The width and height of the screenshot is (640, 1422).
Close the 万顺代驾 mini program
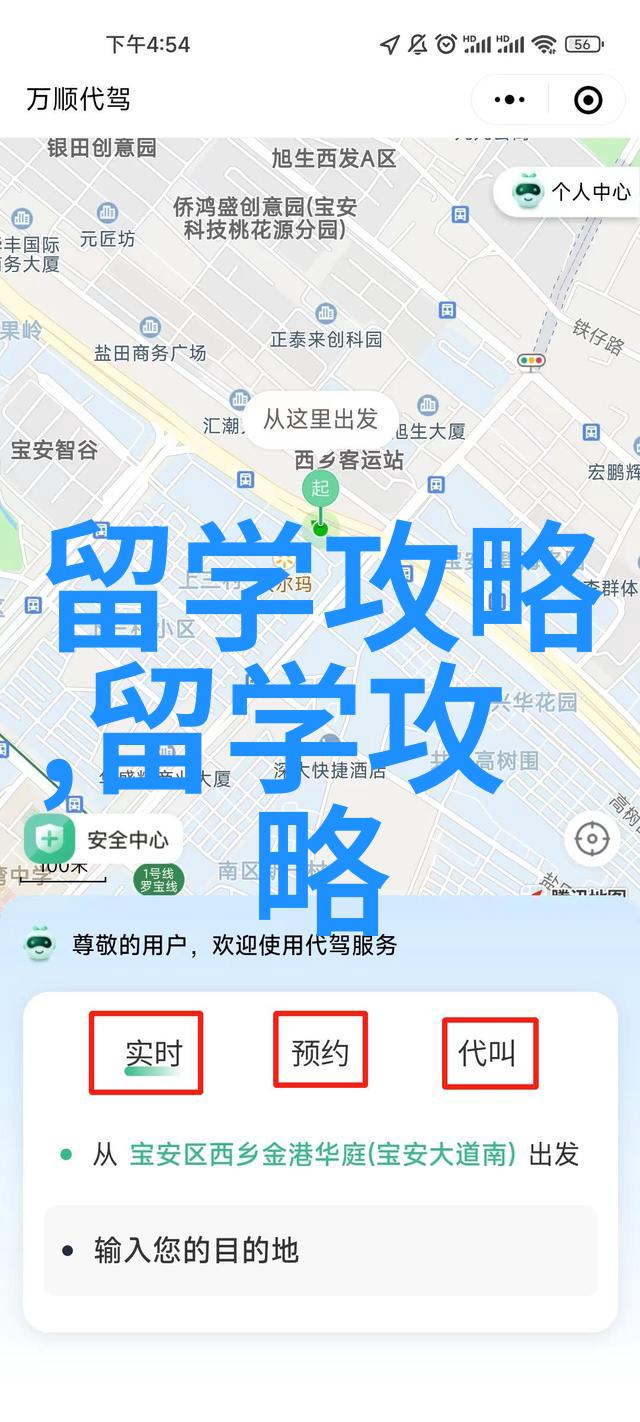(588, 100)
